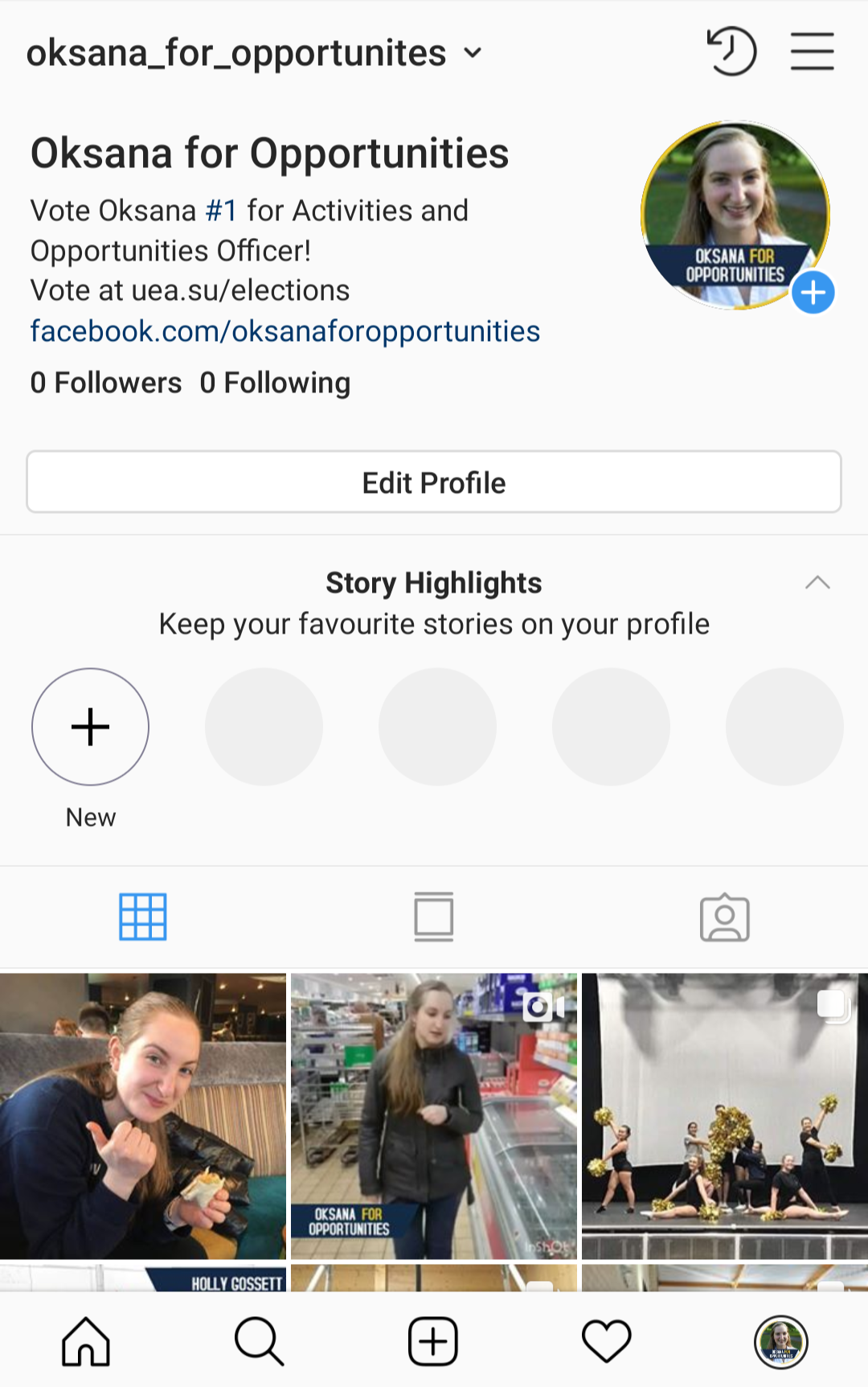The width and height of the screenshot is (868, 1387).
Task: Open the Activity heart tab
Action: point(607,1341)
